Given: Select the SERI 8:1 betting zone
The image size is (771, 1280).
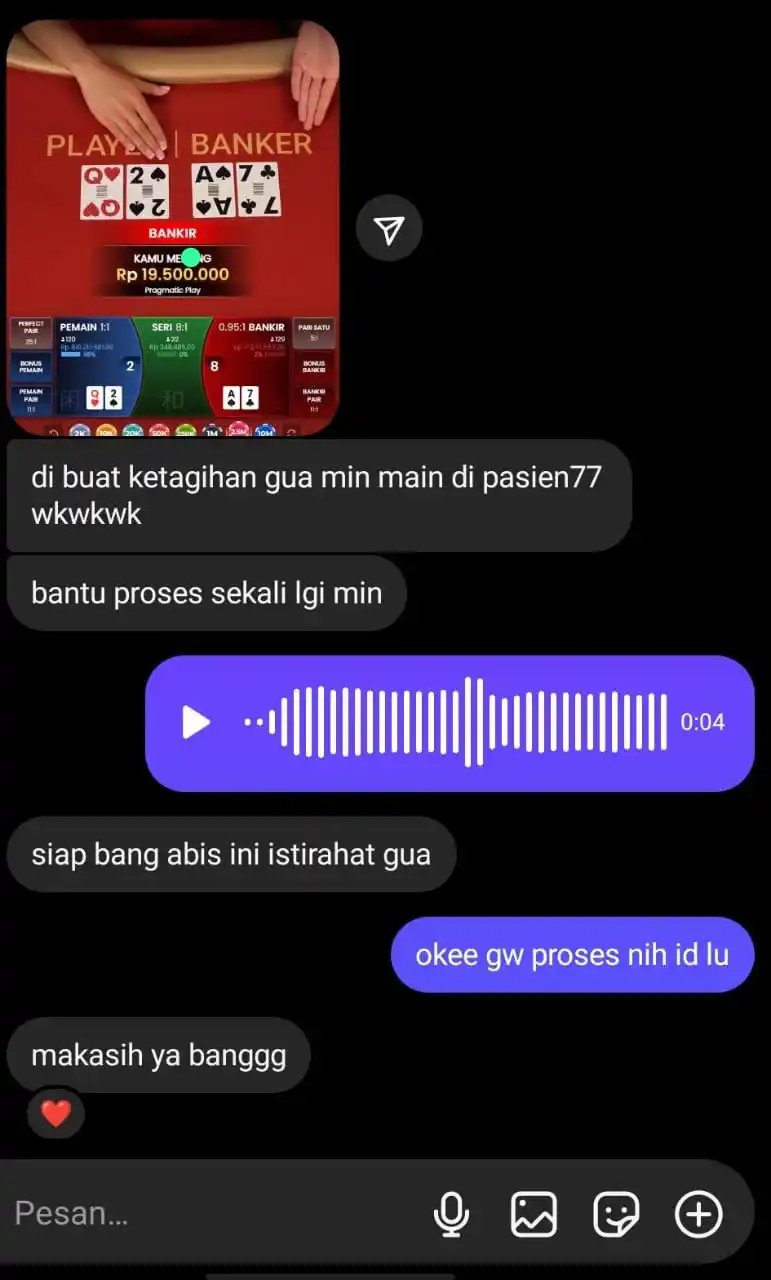Looking at the screenshot, I should [170, 354].
